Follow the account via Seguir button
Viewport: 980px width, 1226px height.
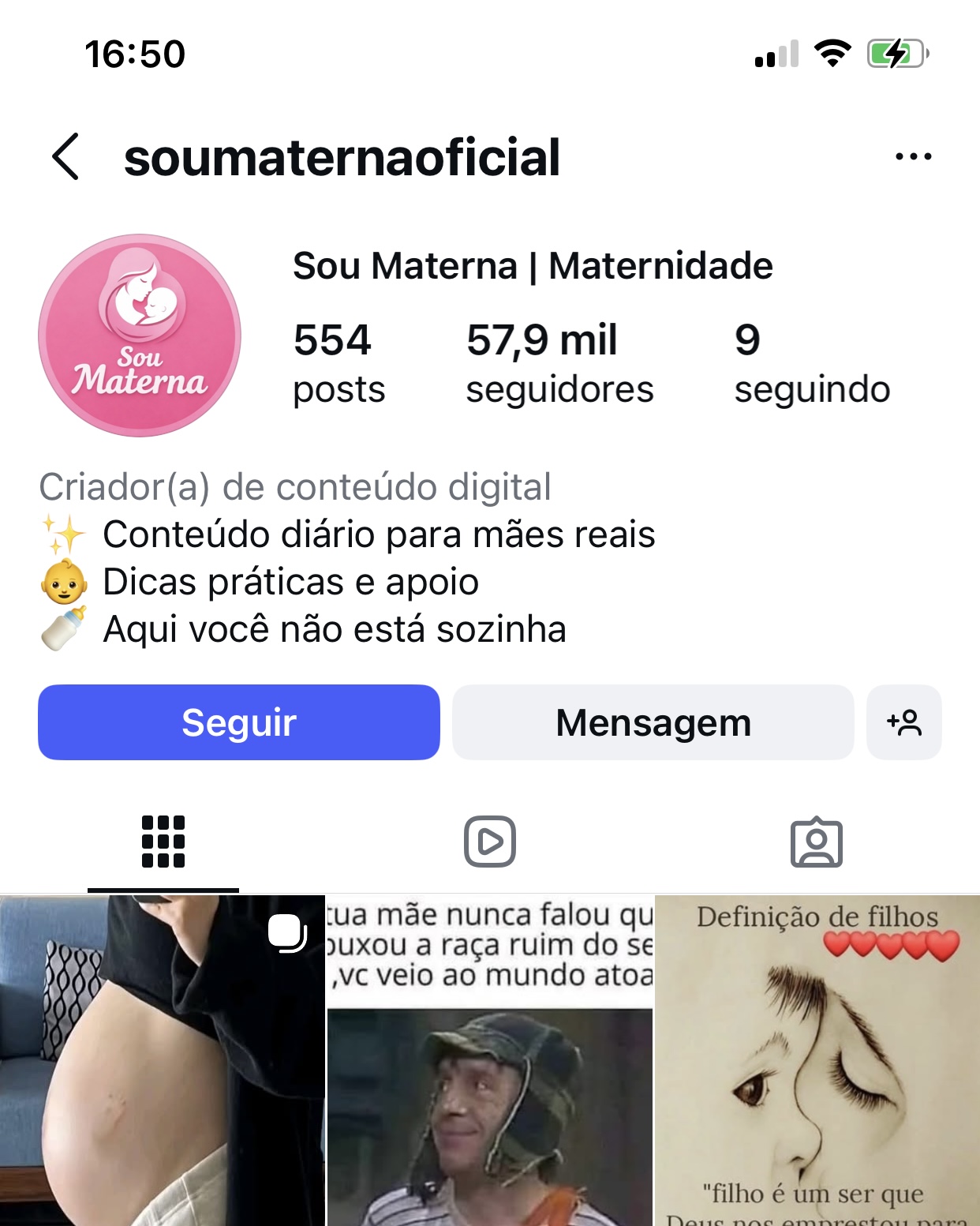click(x=238, y=722)
